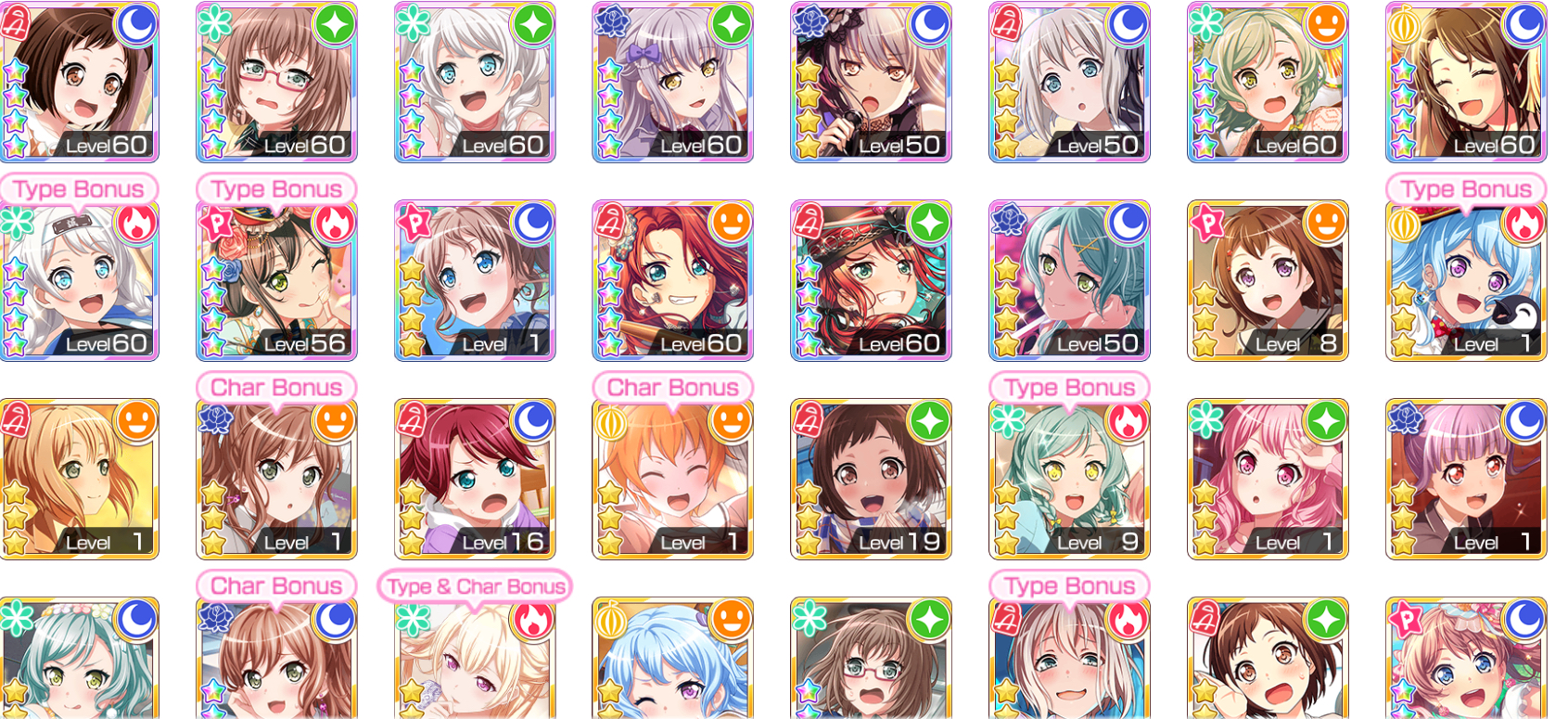Screen dimensions: 1568x719
Task: Choose the green-haired Level 60 smiley-type card
Action: click(x=1268, y=82)
